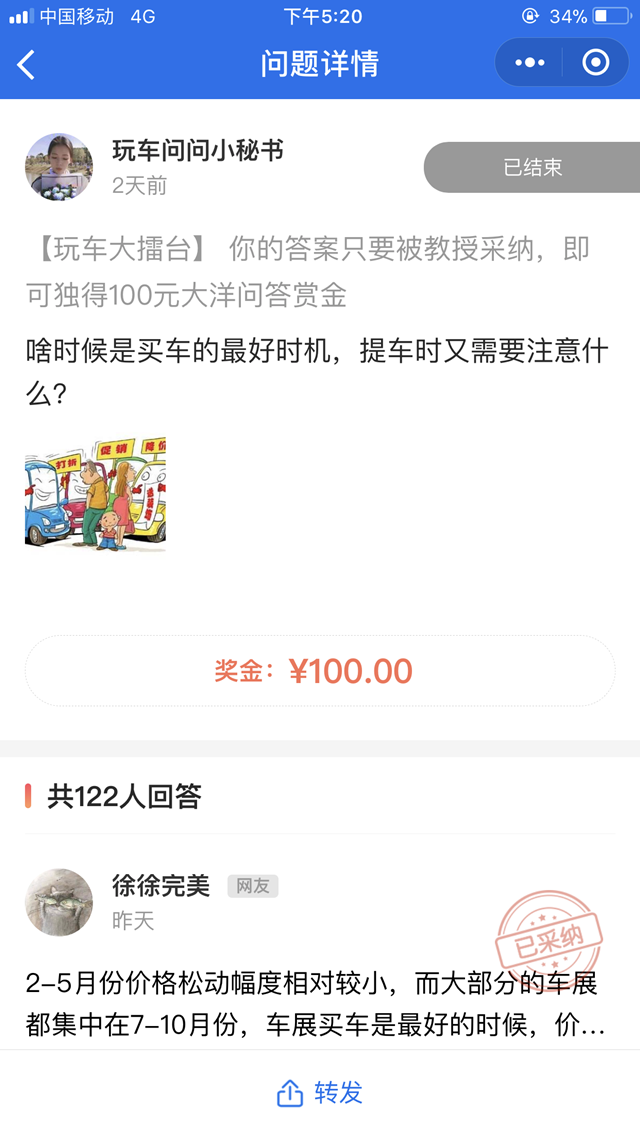Go back from 问题详情 page
640x1137 pixels.
pyautogui.click(x=27, y=65)
